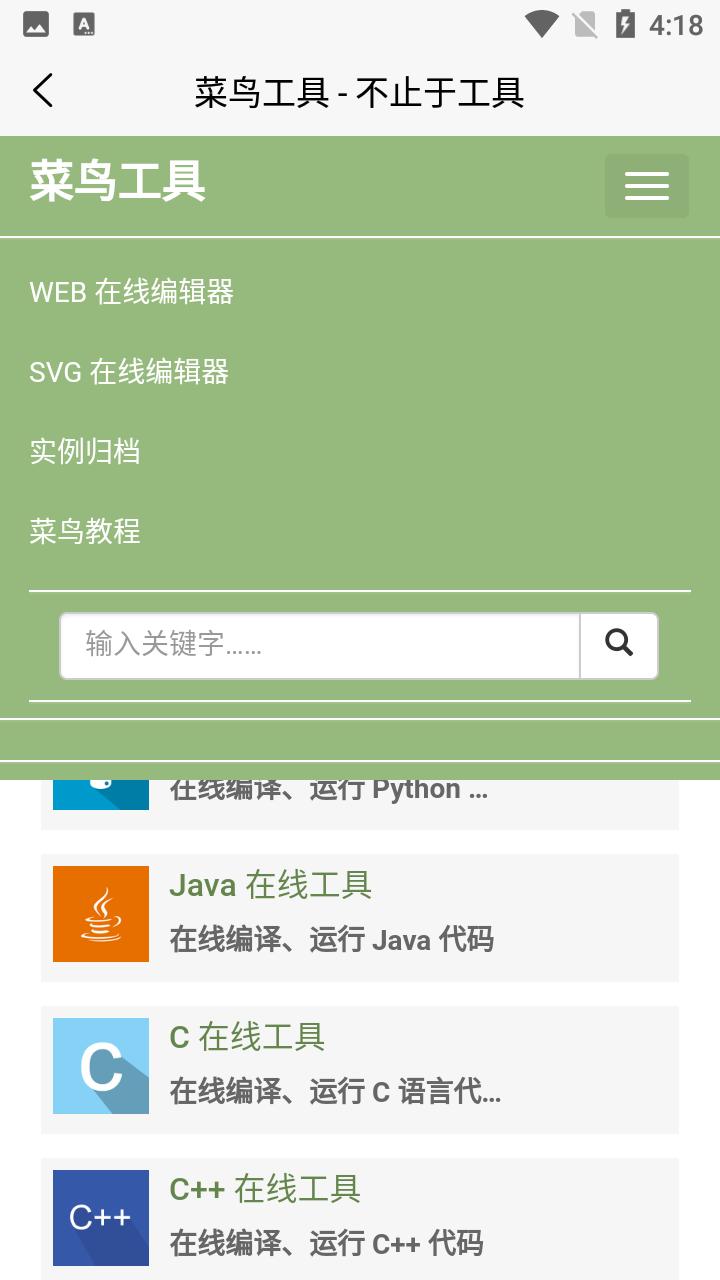
Task: Collapse the hamburger navigation menu
Action: pos(646,186)
